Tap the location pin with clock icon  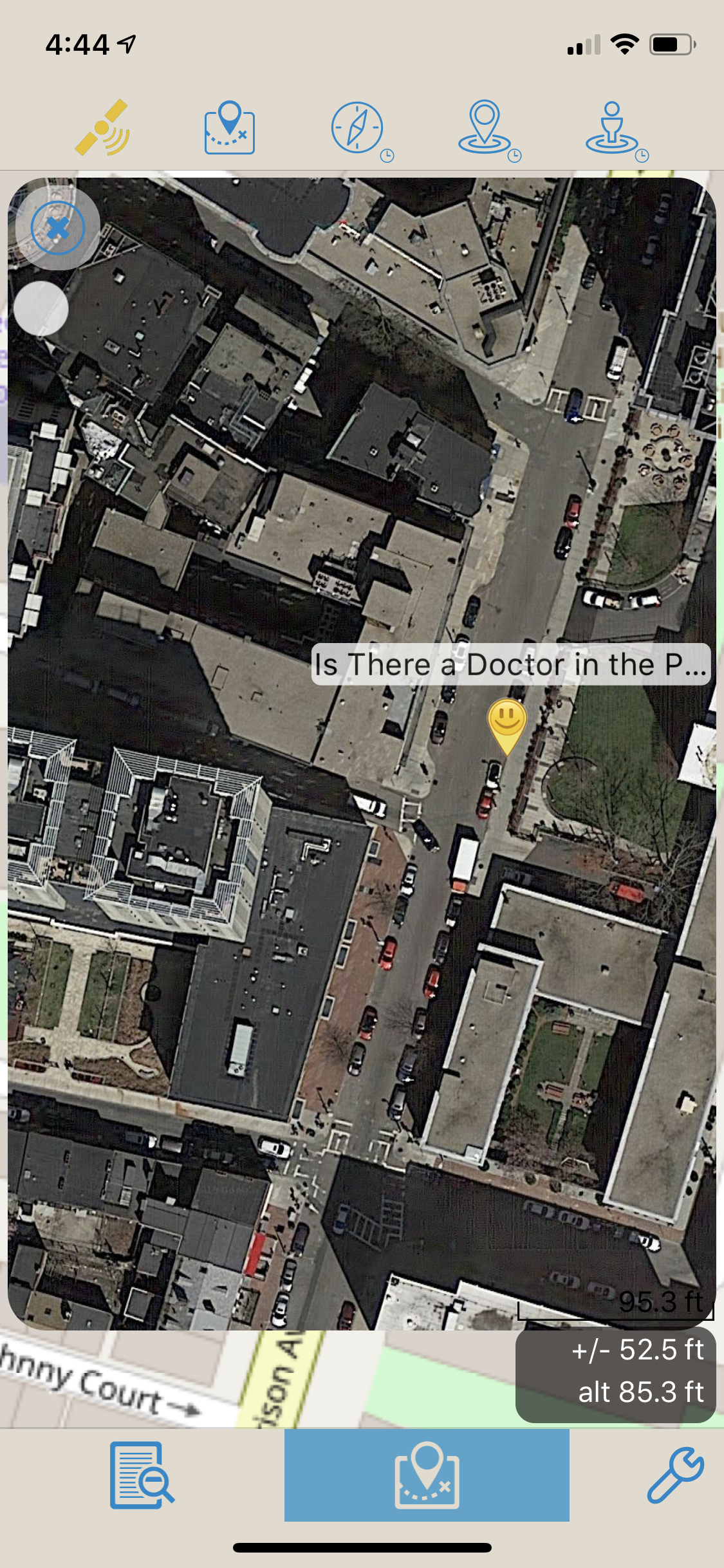tap(488, 129)
